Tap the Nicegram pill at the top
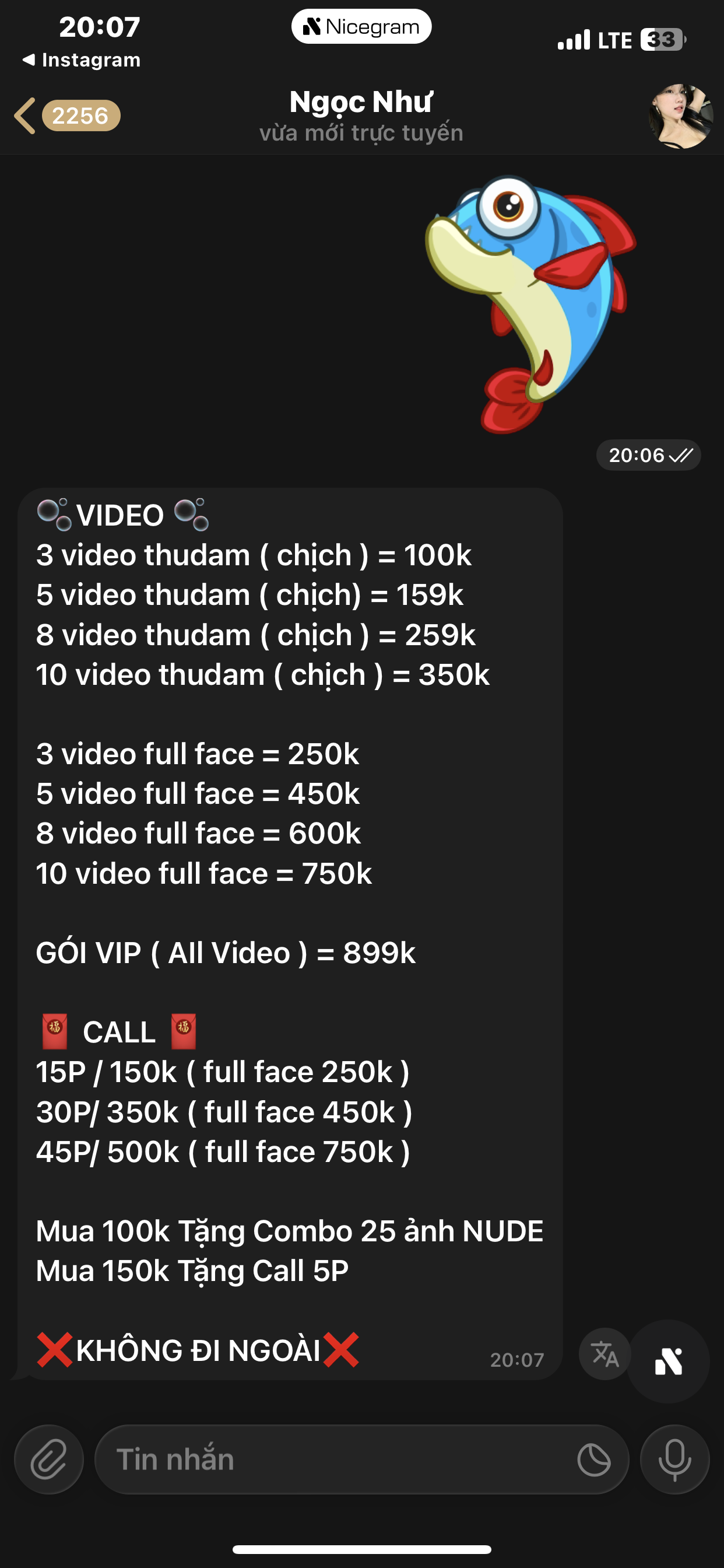This screenshot has height=1568, width=724. point(361,27)
